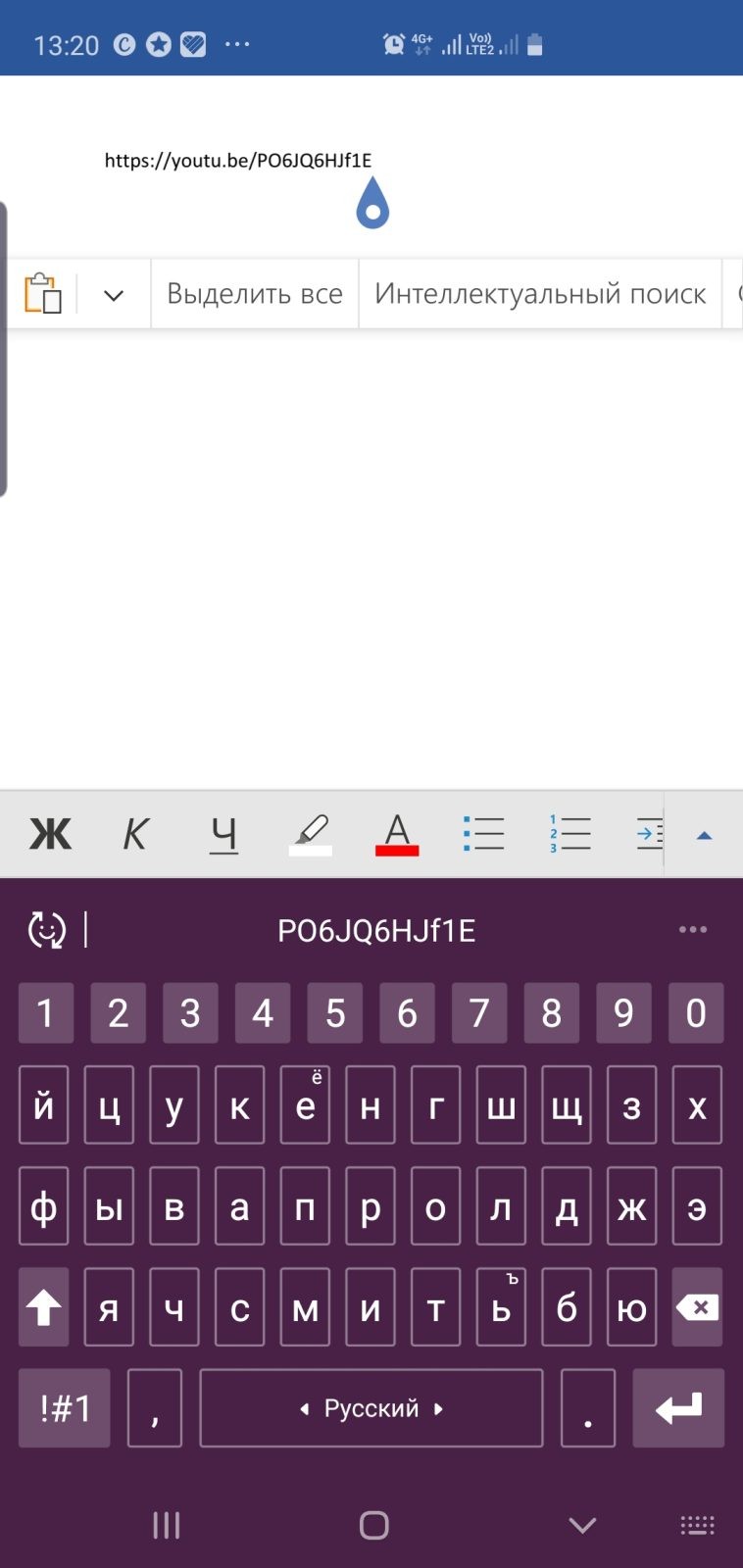Apply bold formatting with Ж
The height and width of the screenshot is (1568, 743).
[50, 835]
